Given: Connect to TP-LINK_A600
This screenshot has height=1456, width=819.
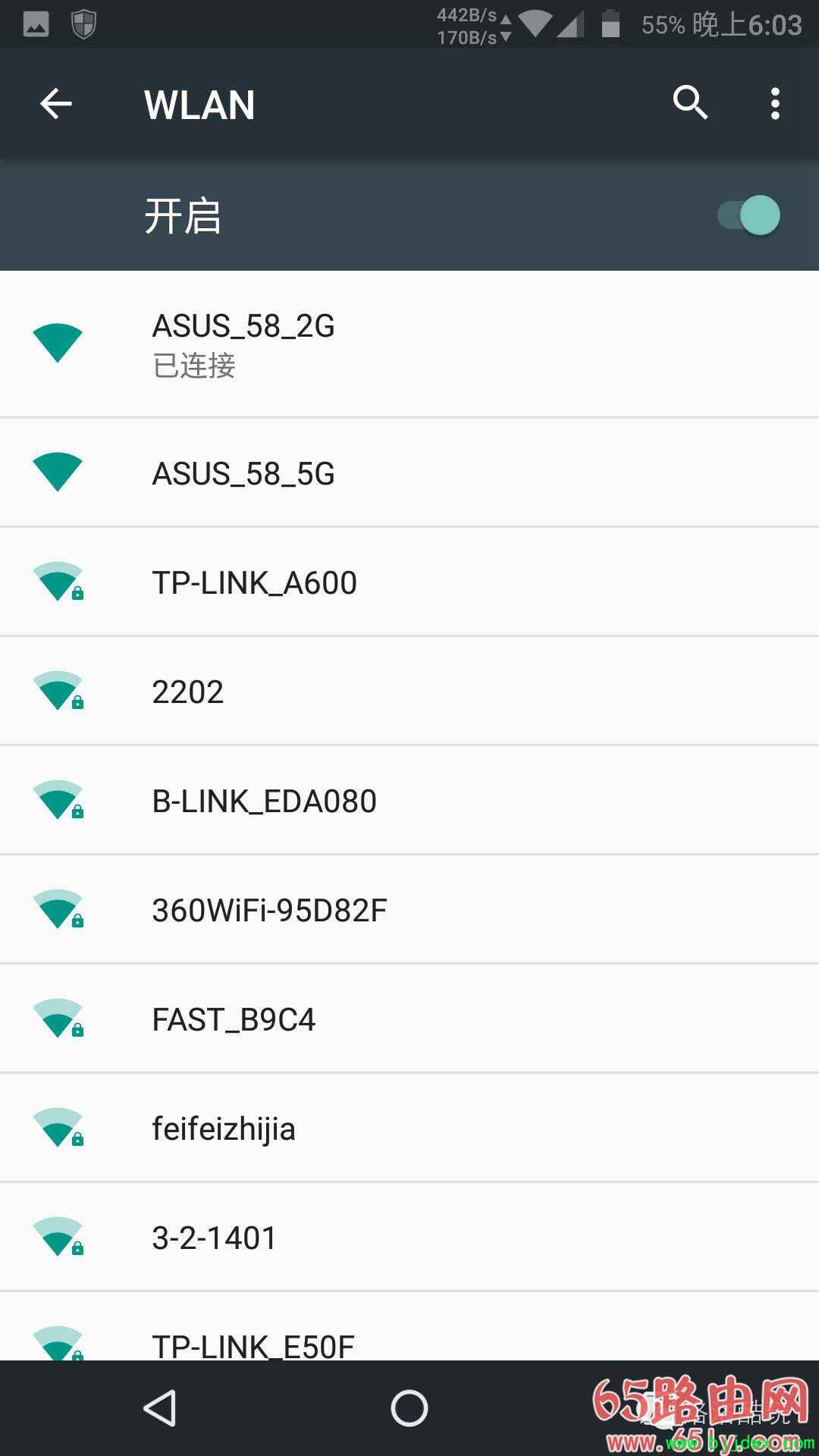Looking at the screenshot, I should coord(409,582).
